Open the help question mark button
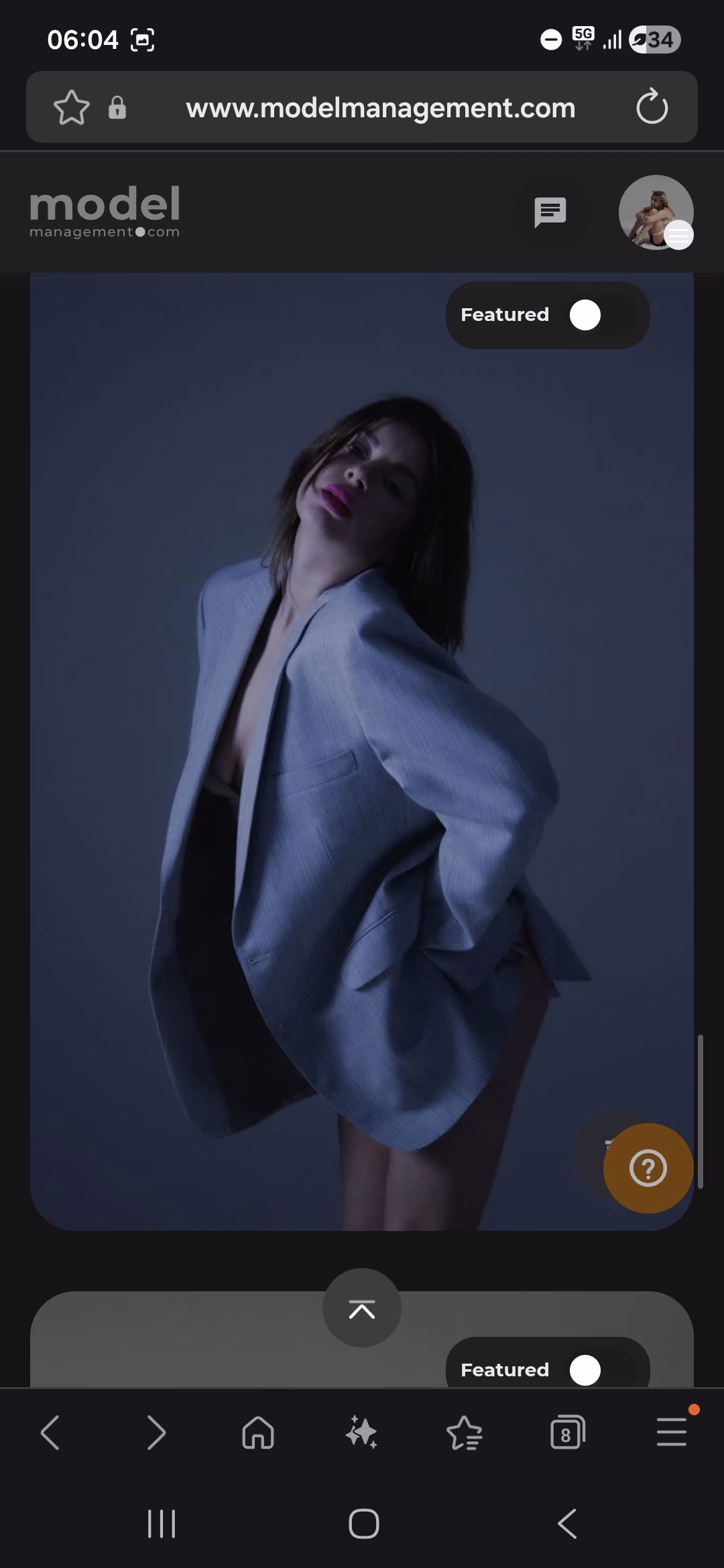The width and height of the screenshot is (724, 1568). (x=648, y=1168)
